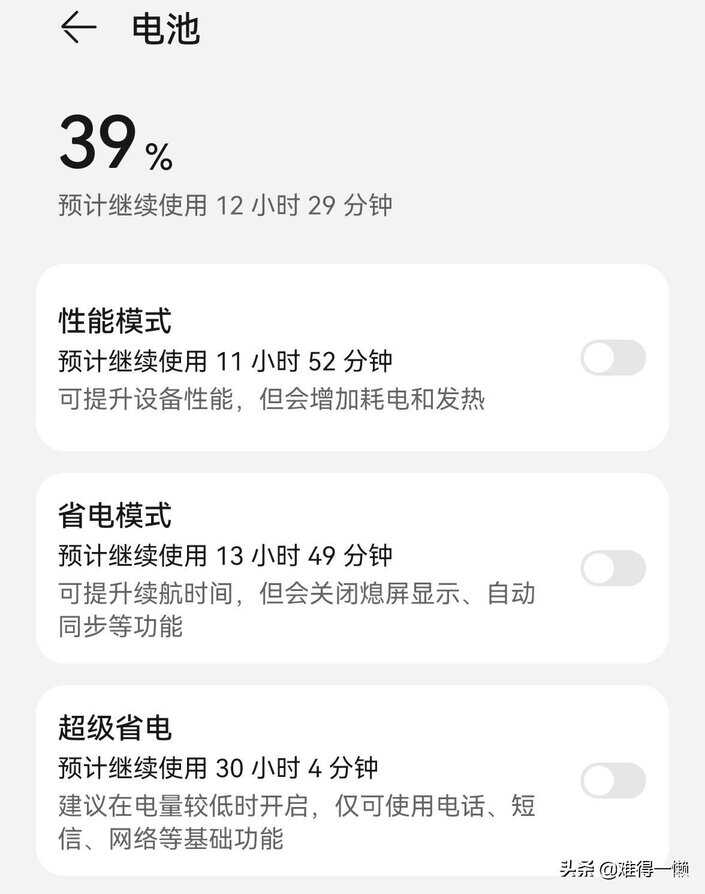Turn on 省电模式
The width and height of the screenshot is (705, 894).
(x=612, y=568)
